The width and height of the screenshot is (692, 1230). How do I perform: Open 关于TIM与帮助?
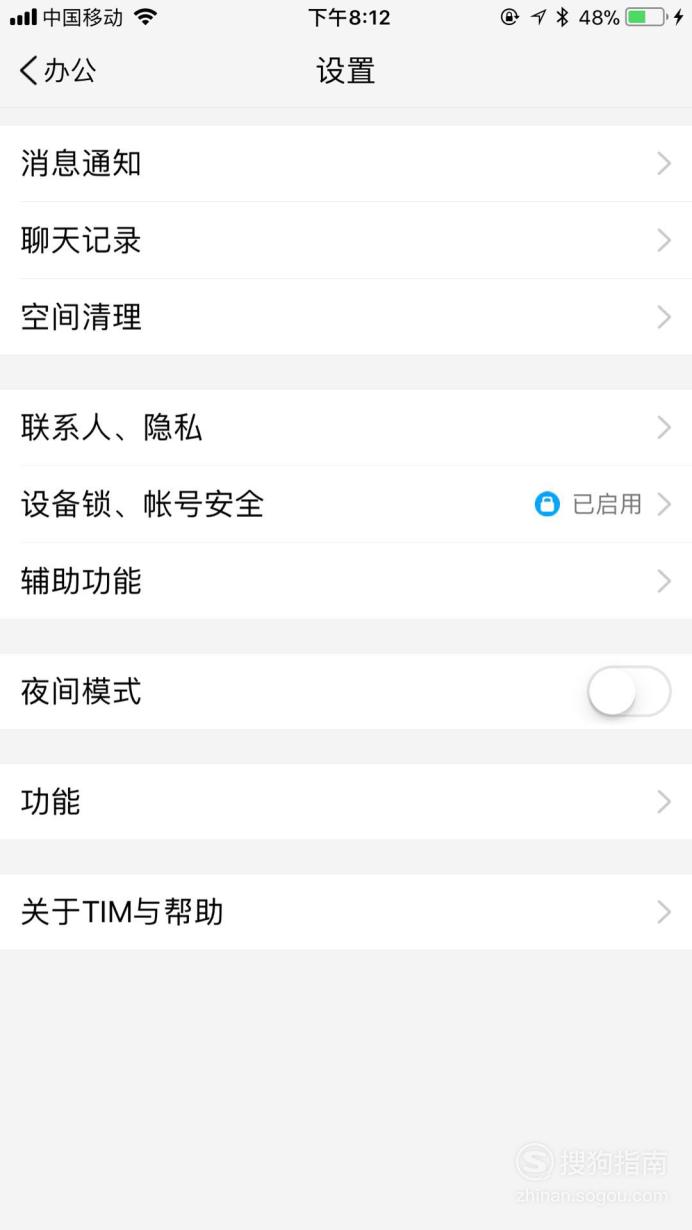[346, 912]
